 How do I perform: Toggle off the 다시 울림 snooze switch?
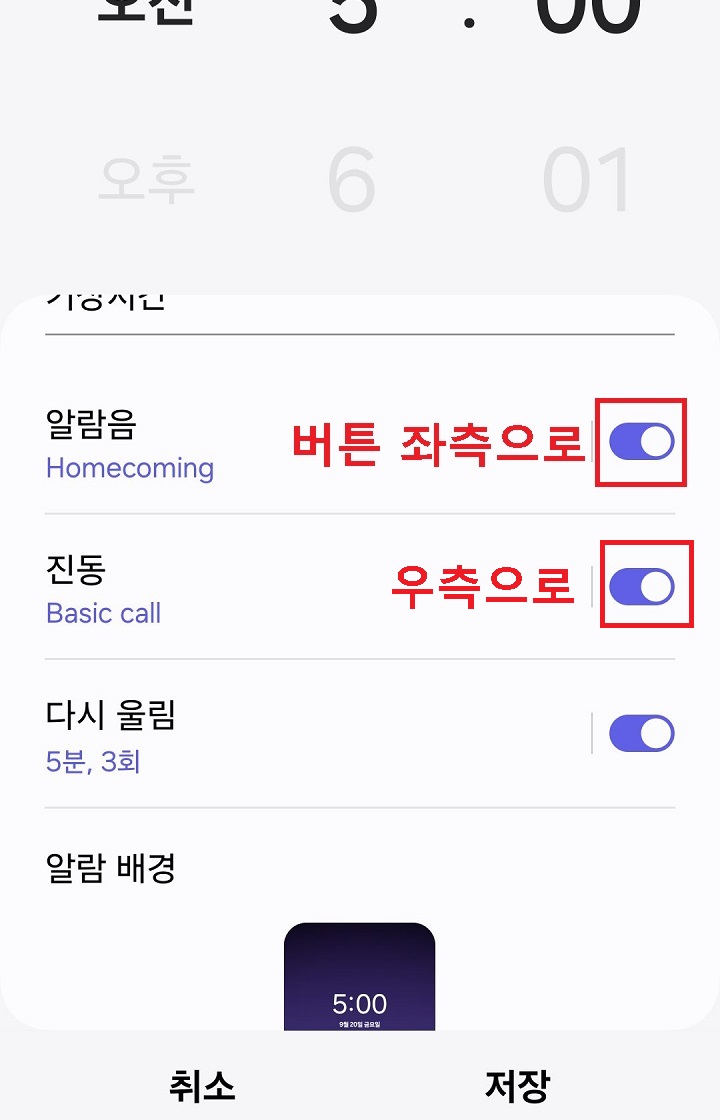tap(643, 732)
